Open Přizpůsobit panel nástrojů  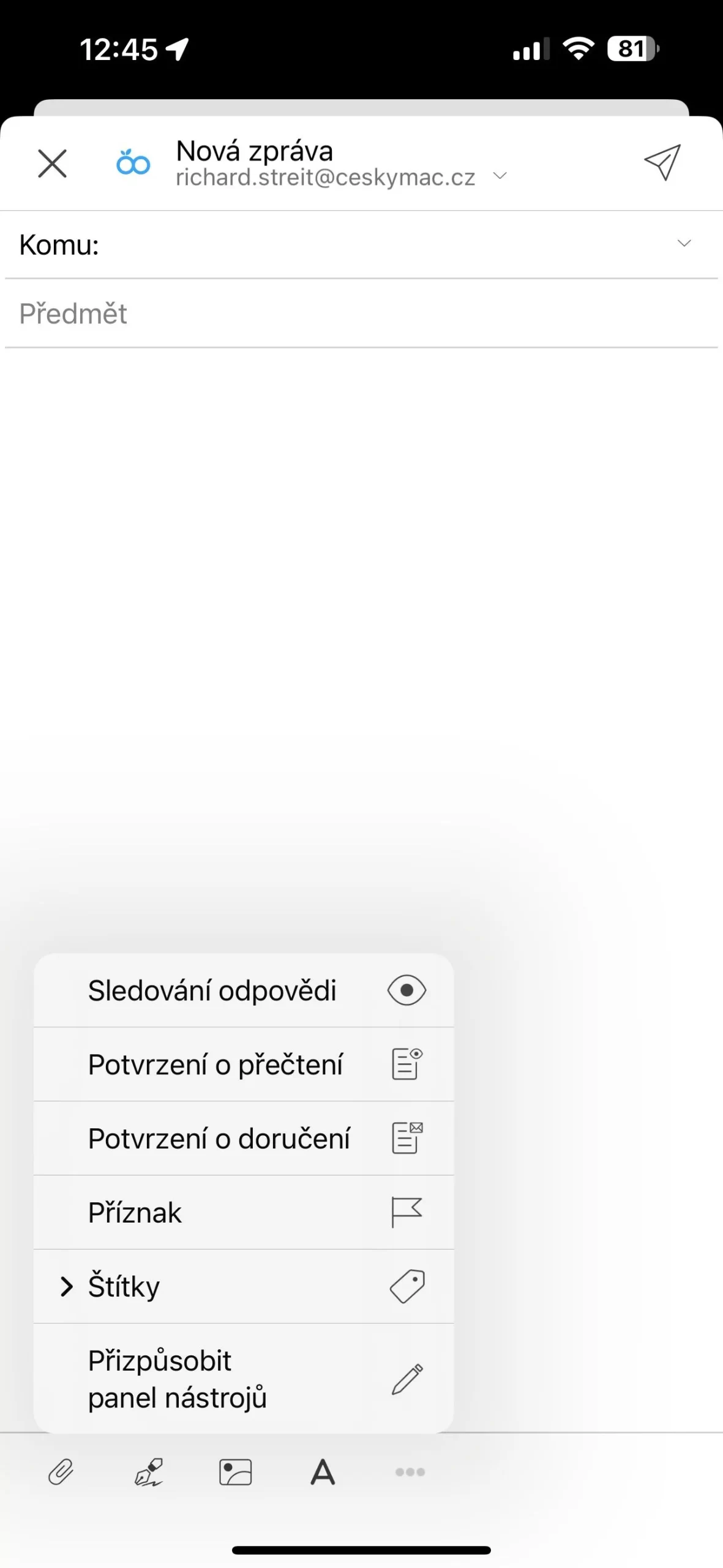[x=244, y=1379]
